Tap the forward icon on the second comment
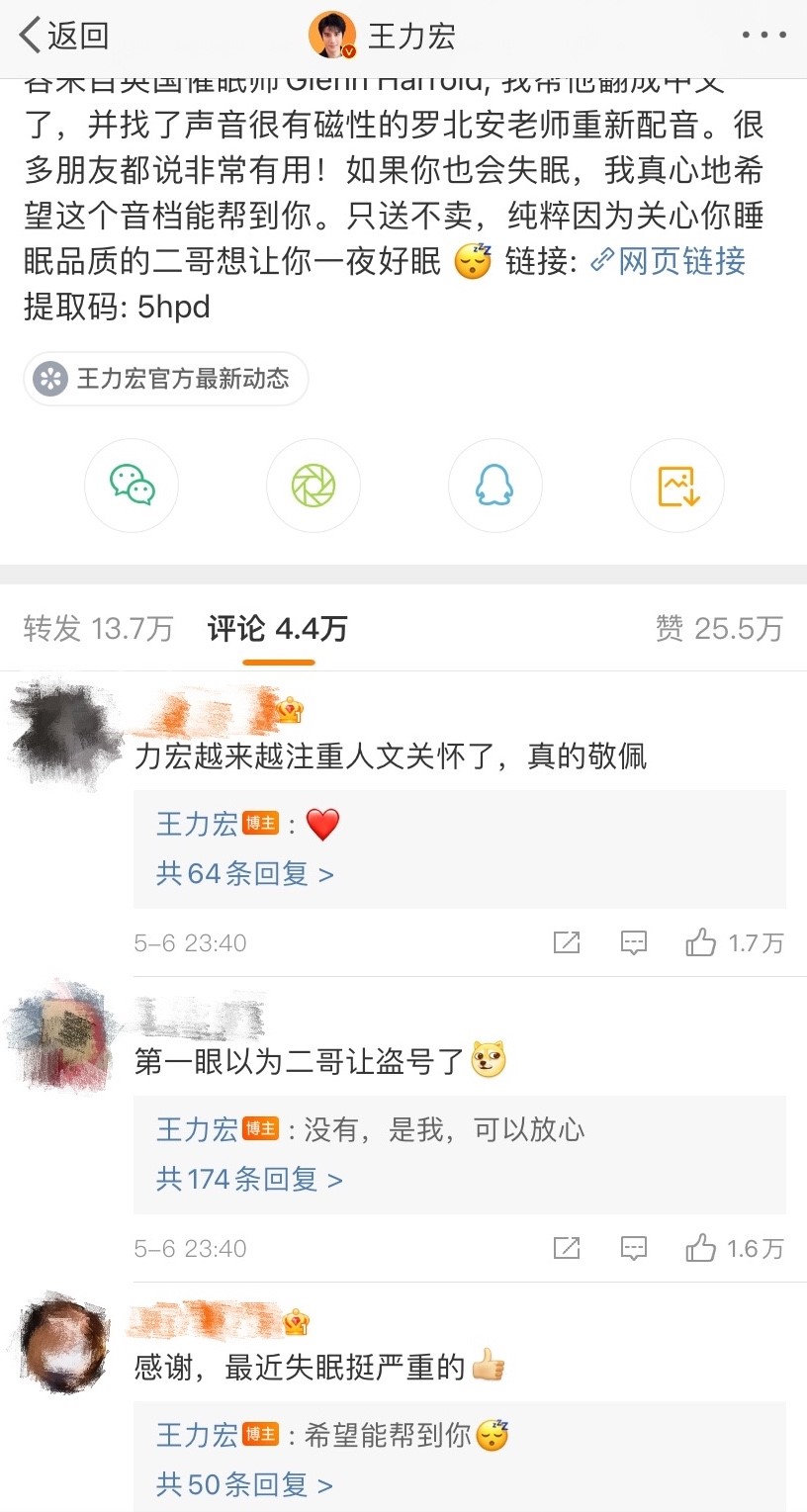The image size is (807, 1512). pyautogui.click(x=566, y=1248)
